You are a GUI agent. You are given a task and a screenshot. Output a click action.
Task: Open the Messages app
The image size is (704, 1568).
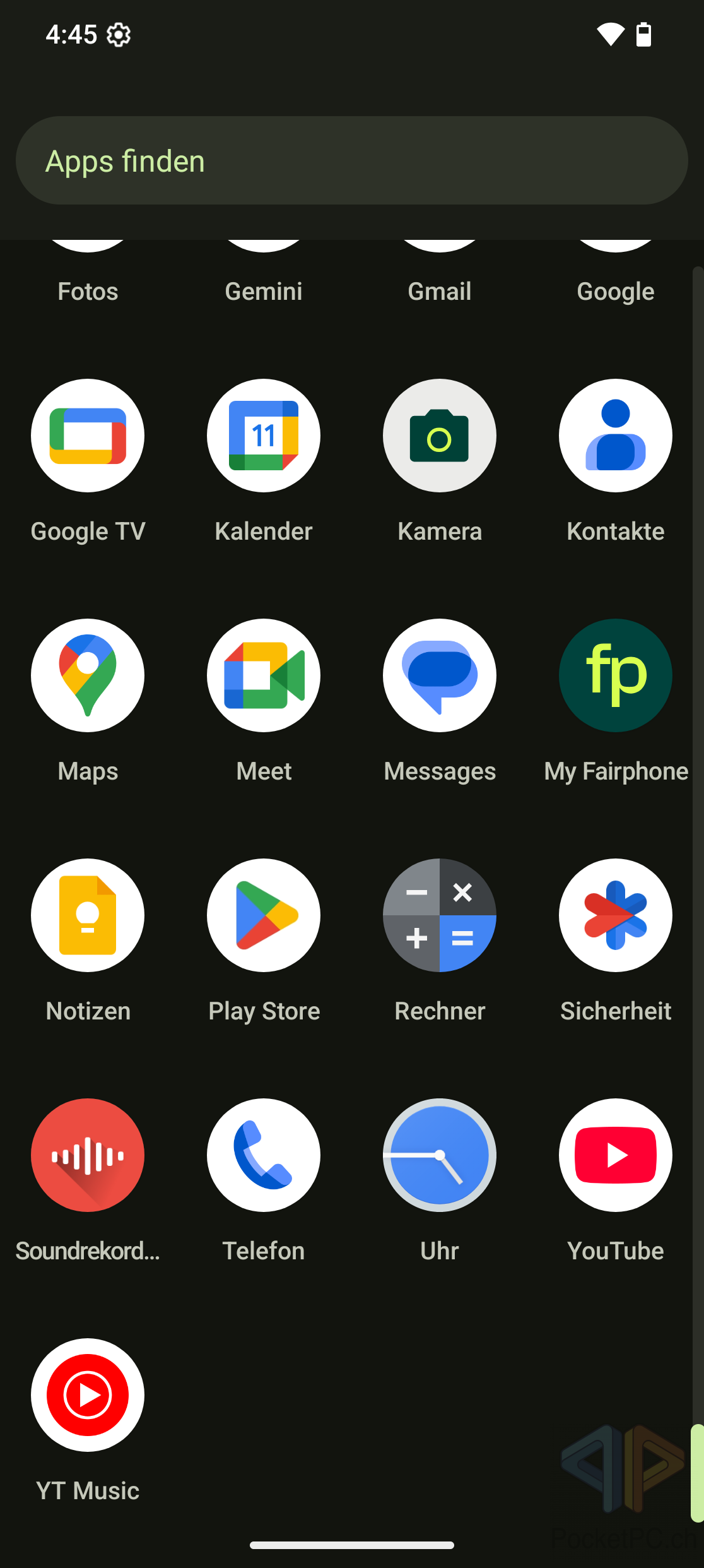pyautogui.click(x=440, y=675)
